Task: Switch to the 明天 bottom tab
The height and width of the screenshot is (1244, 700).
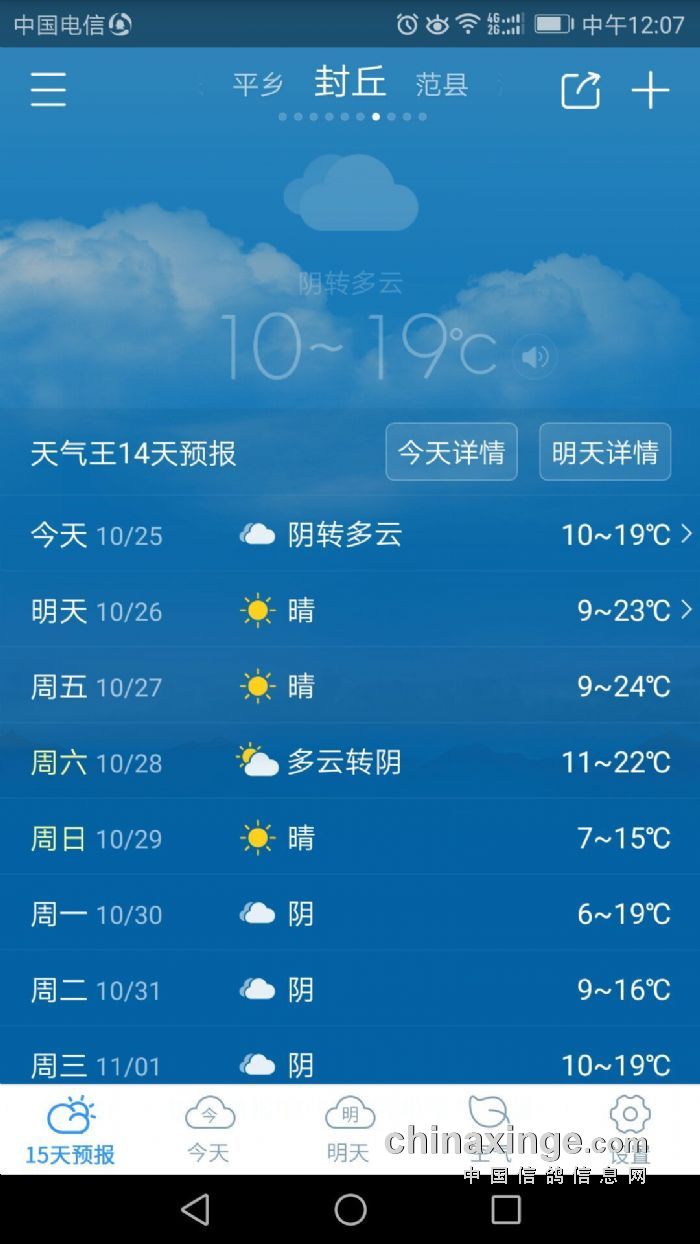Action: coord(349,1131)
